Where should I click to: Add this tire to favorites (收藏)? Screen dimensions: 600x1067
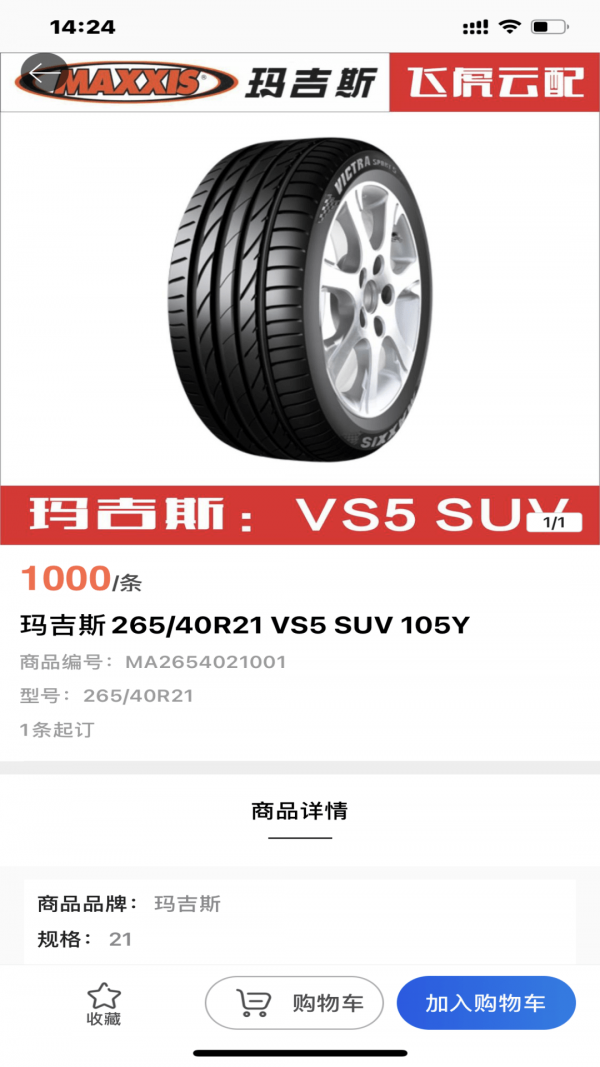103,1003
